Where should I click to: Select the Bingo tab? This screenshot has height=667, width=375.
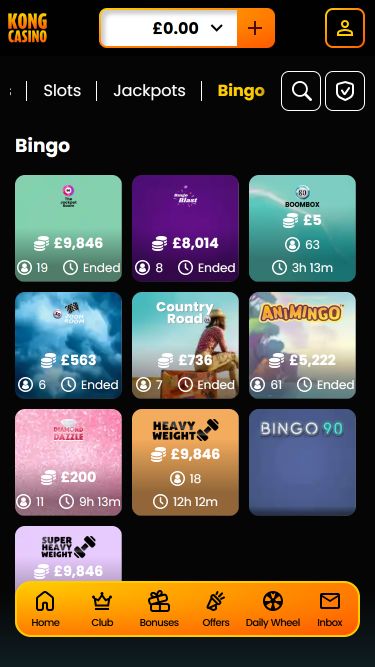241,91
